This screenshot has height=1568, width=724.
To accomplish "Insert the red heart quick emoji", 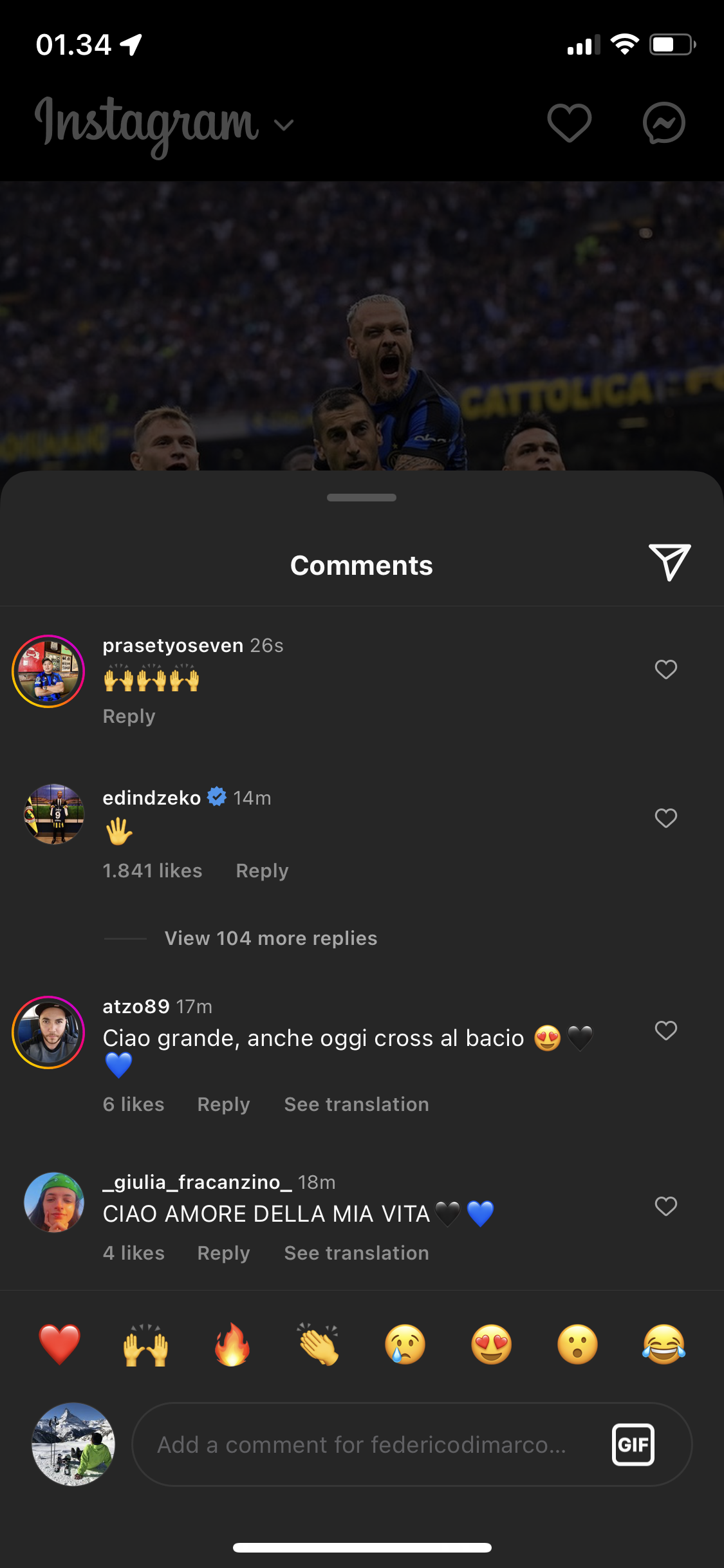I will [x=59, y=1345].
